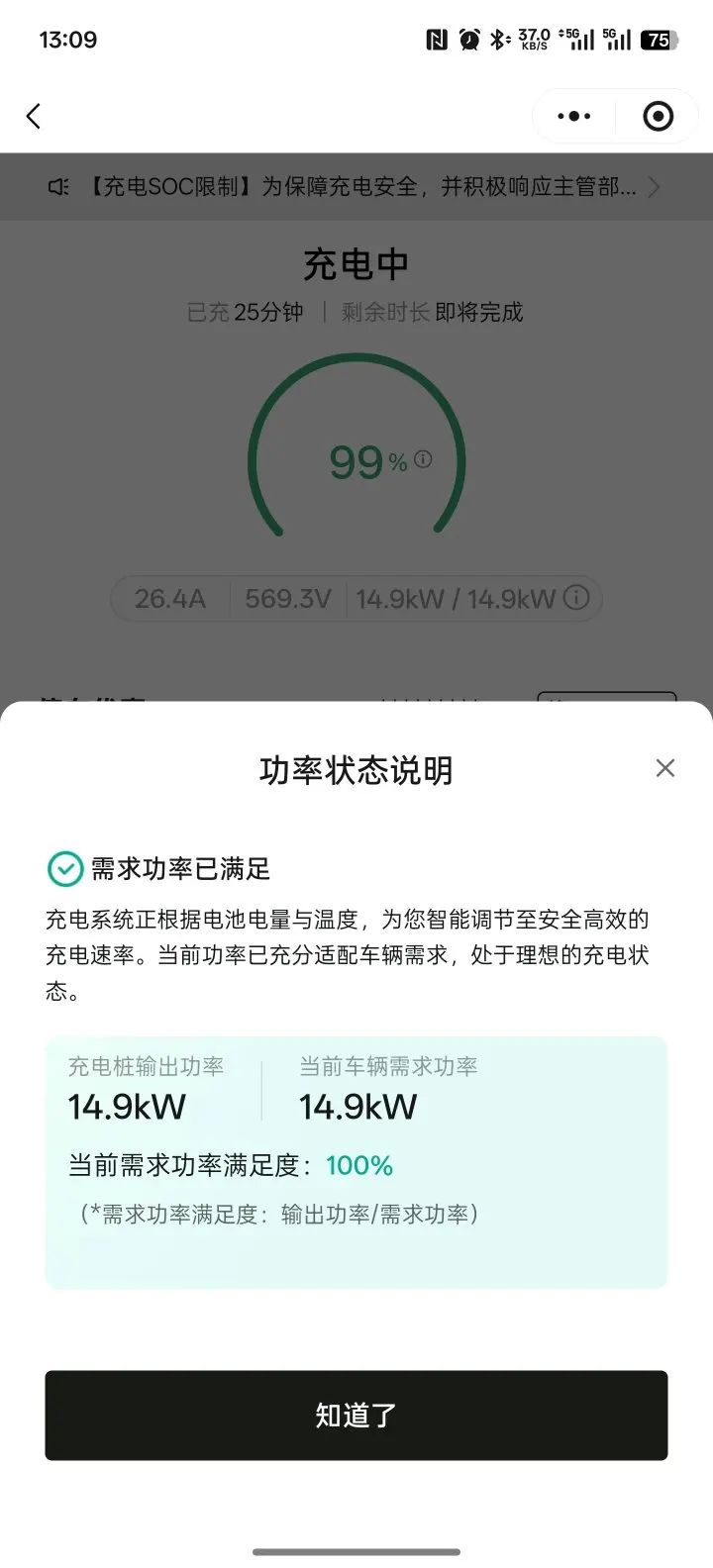Image resolution: width=713 pixels, height=1568 pixels.
Task: Close the mini program via target icon
Action: pyautogui.click(x=659, y=117)
